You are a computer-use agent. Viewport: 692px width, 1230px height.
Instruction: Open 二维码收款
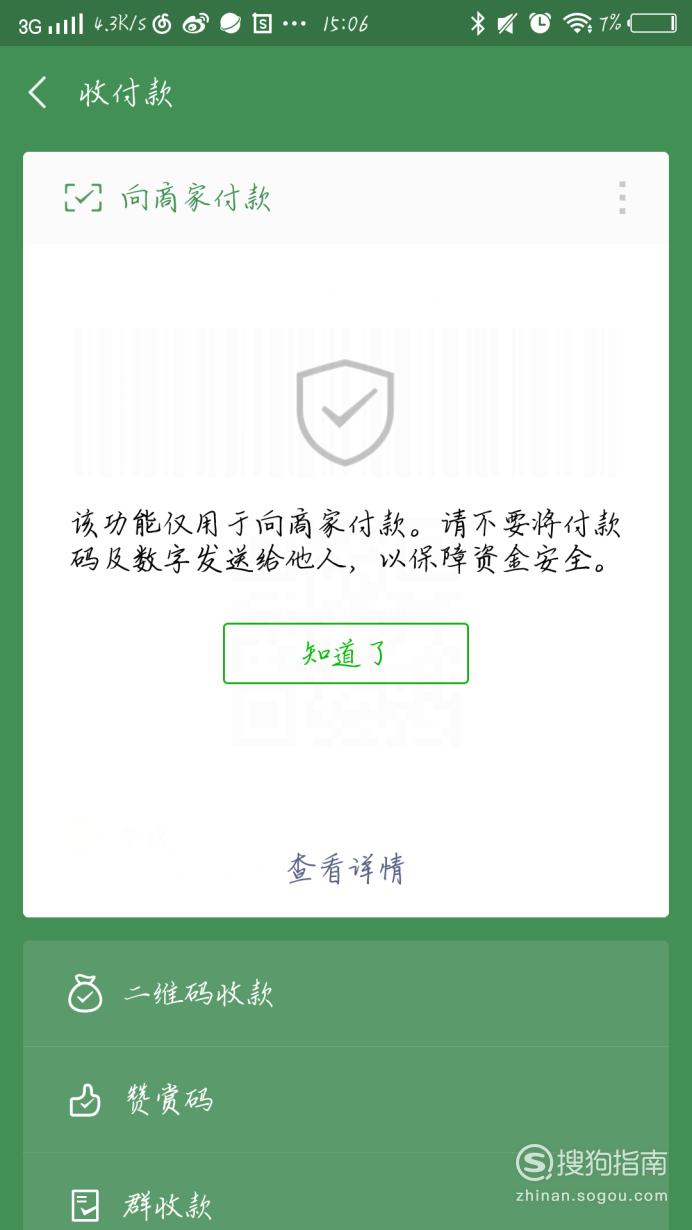pyautogui.click(x=346, y=994)
